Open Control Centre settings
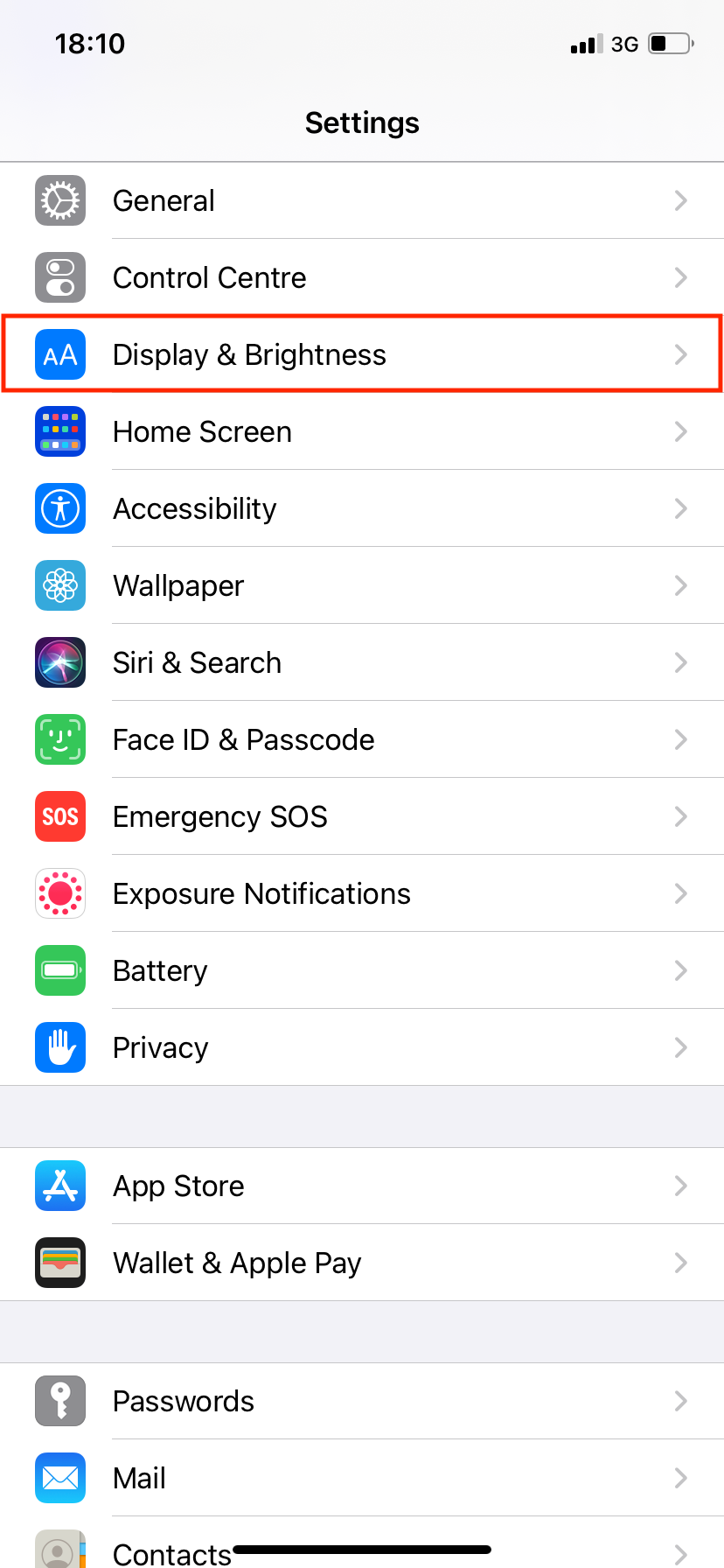Screen dimensions: 724x1568 [362, 277]
